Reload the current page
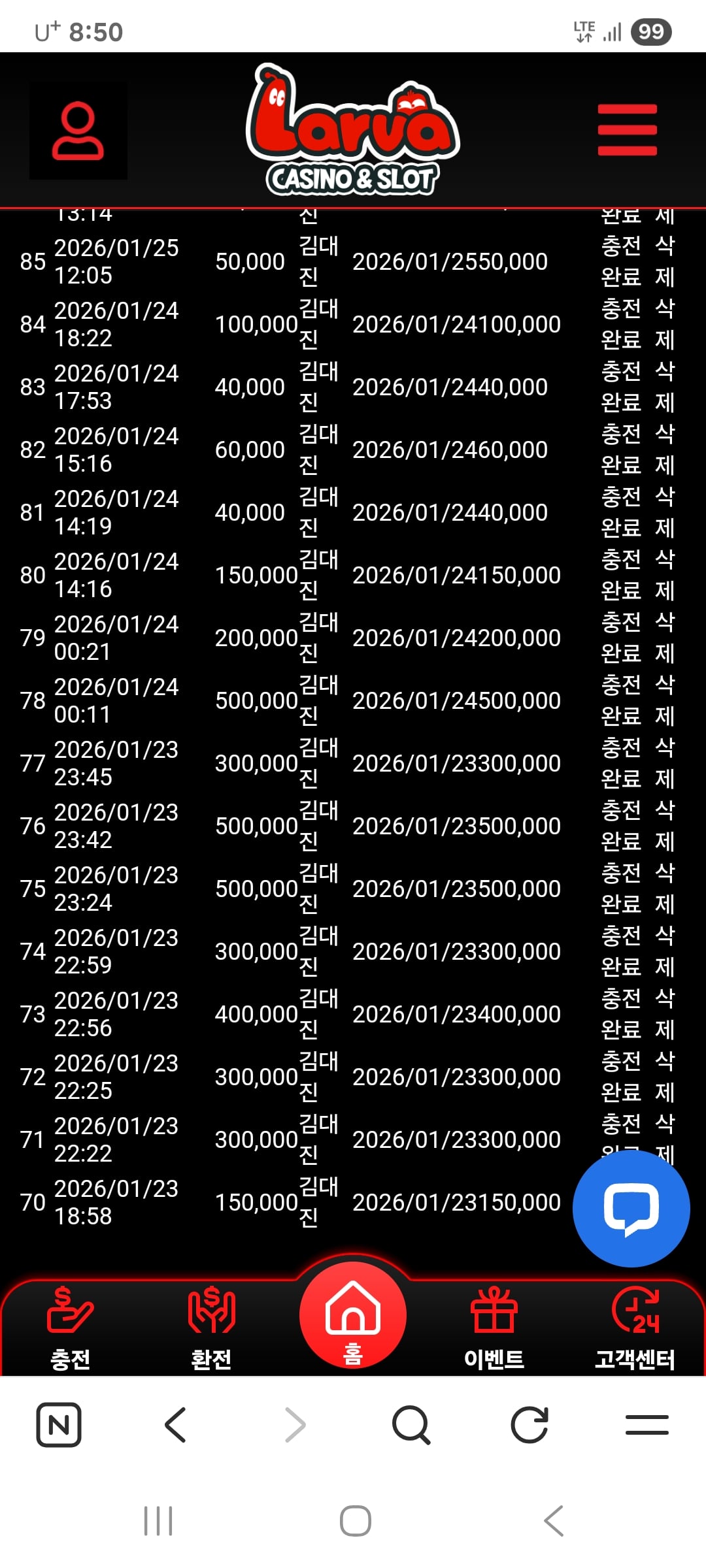Image resolution: width=706 pixels, height=1568 pixels. pos(529,1424)
